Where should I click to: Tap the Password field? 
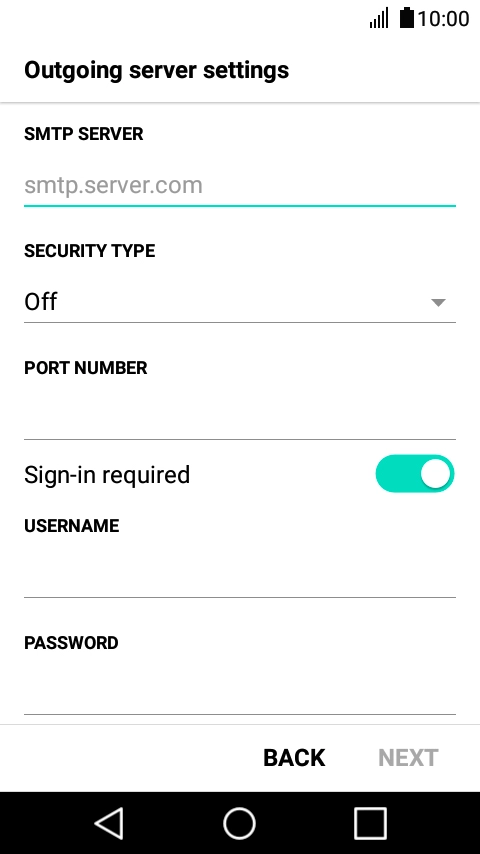click(240, 693)
